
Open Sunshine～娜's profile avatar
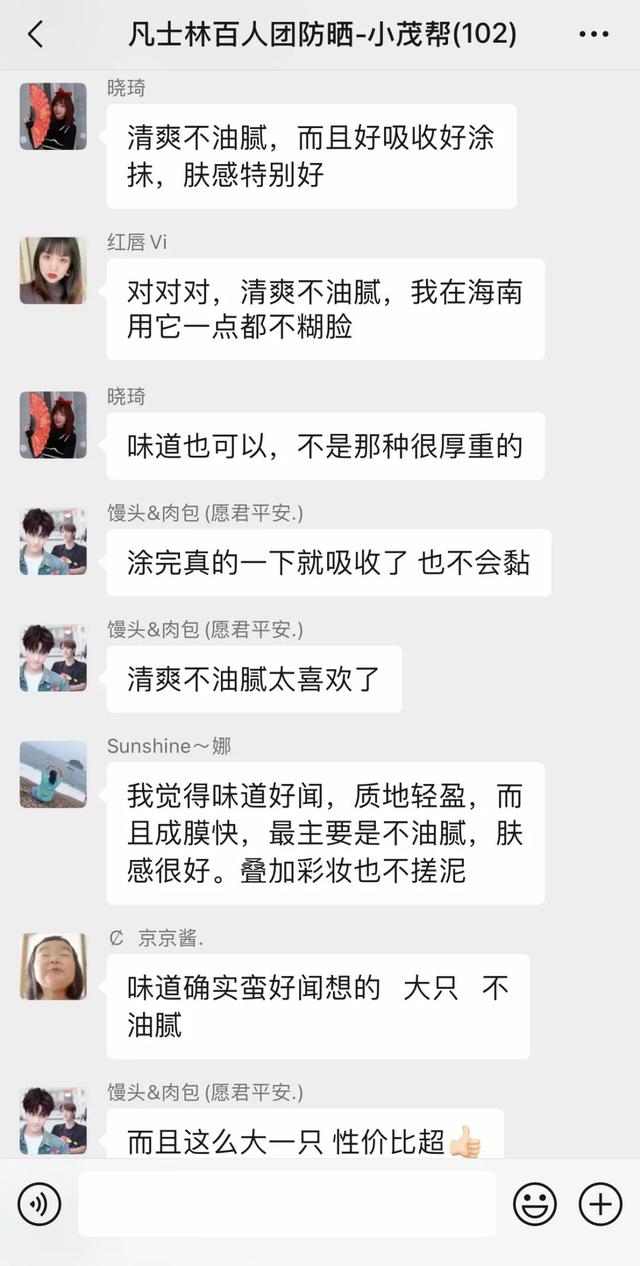(53, 774)
